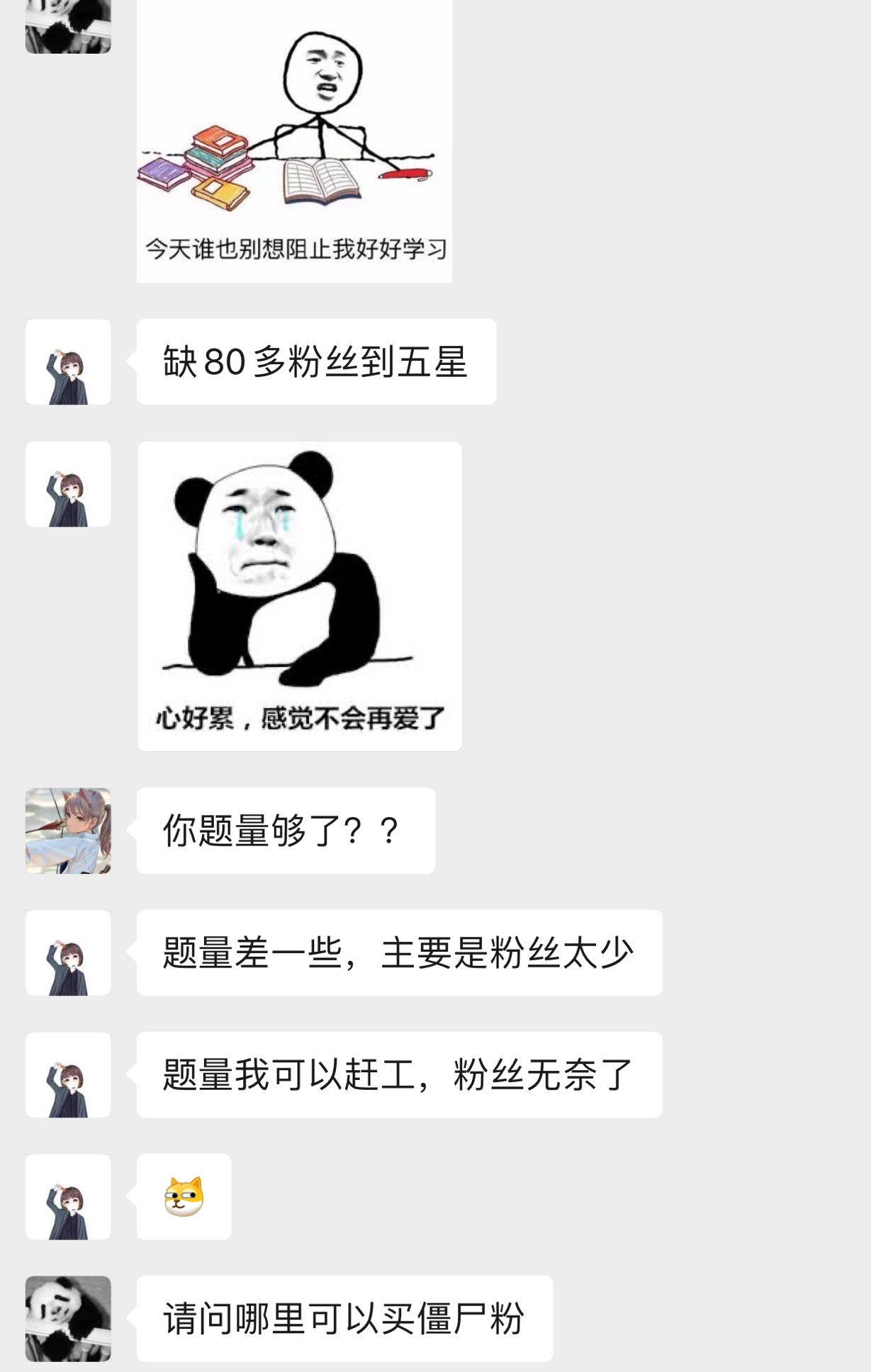
Task: Tap avatar next to the dog emoji message
Action: pyautogui.click(x=68, y=1197)
